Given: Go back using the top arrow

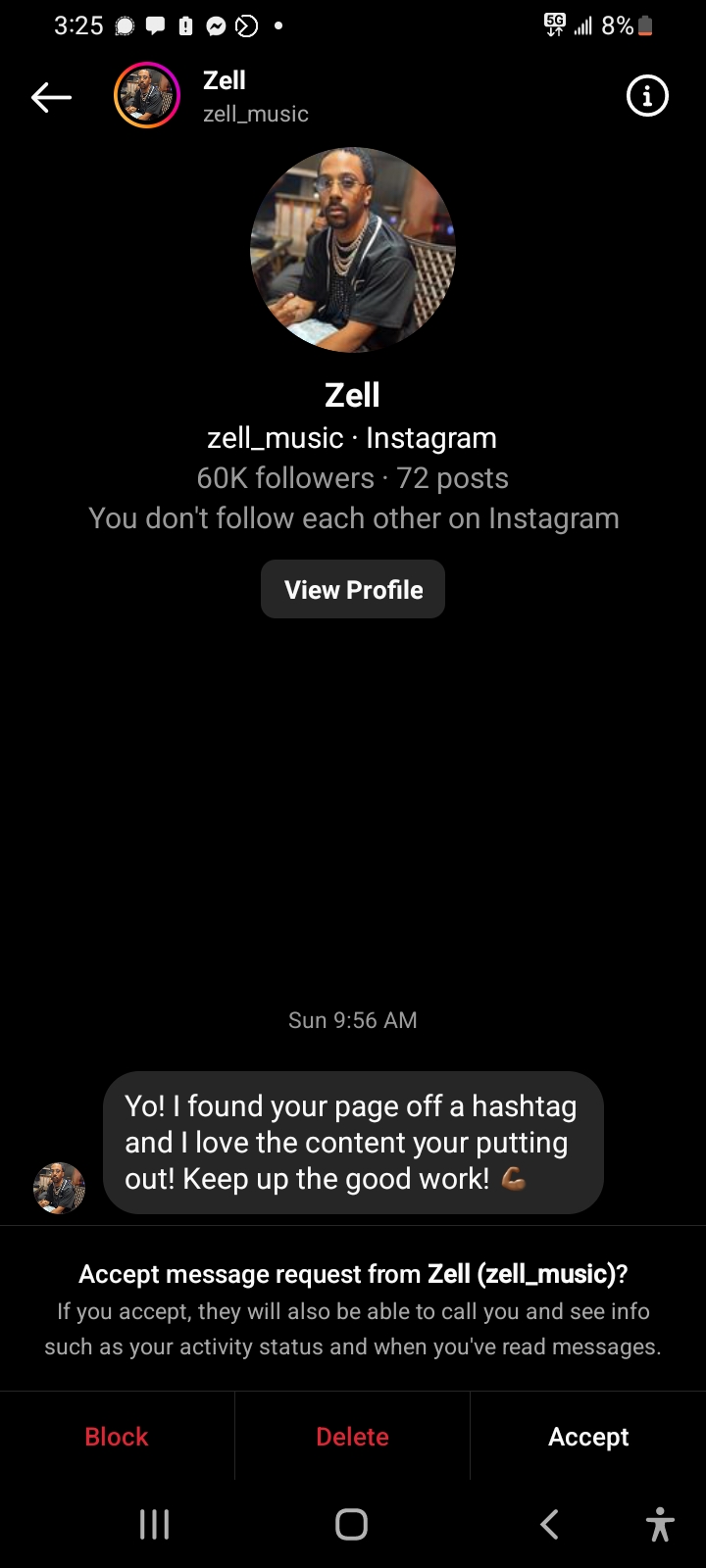Looking at the screenshot, I should point(51,97).
